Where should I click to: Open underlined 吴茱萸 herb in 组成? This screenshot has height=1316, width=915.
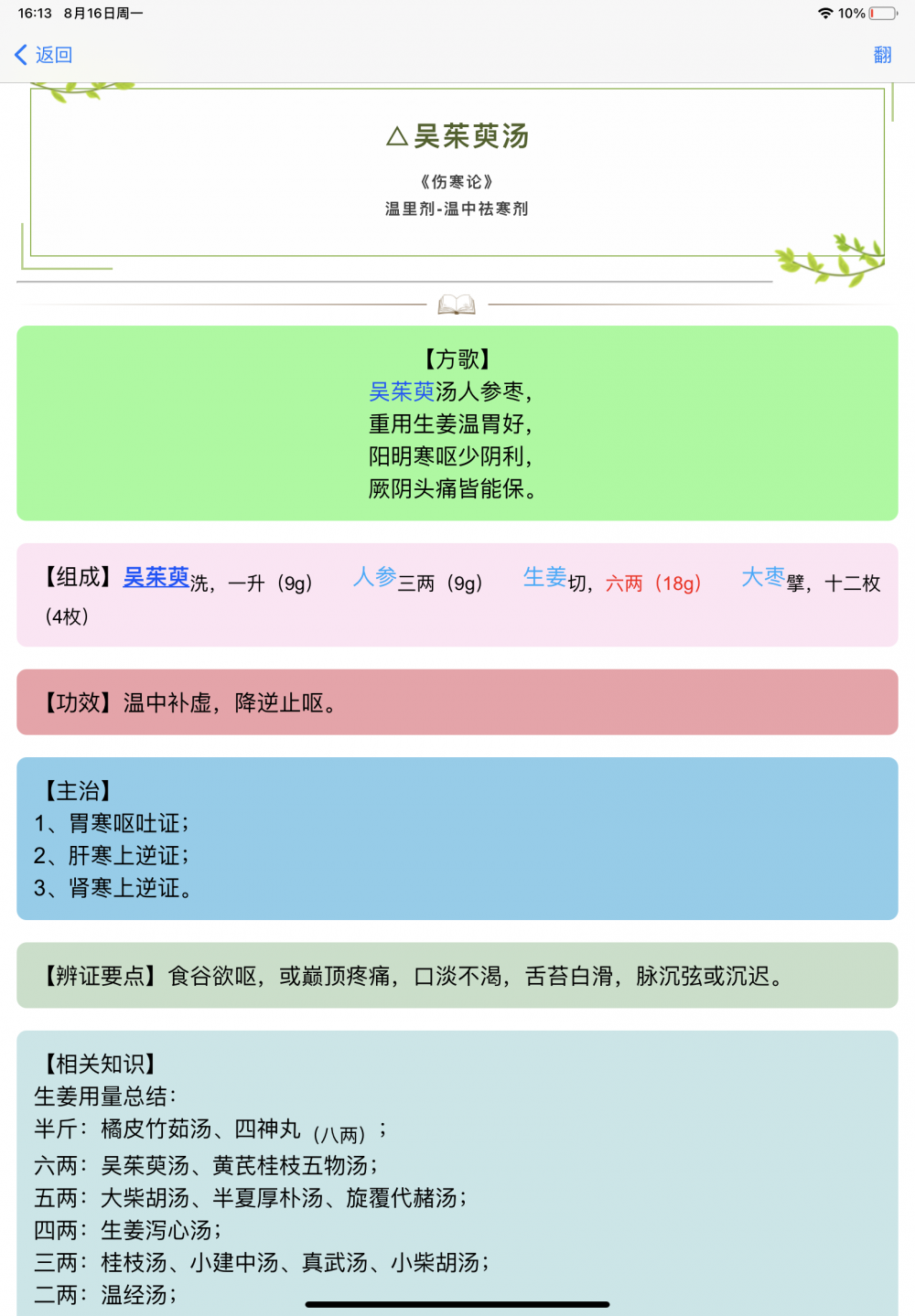[x=156, y=577]
